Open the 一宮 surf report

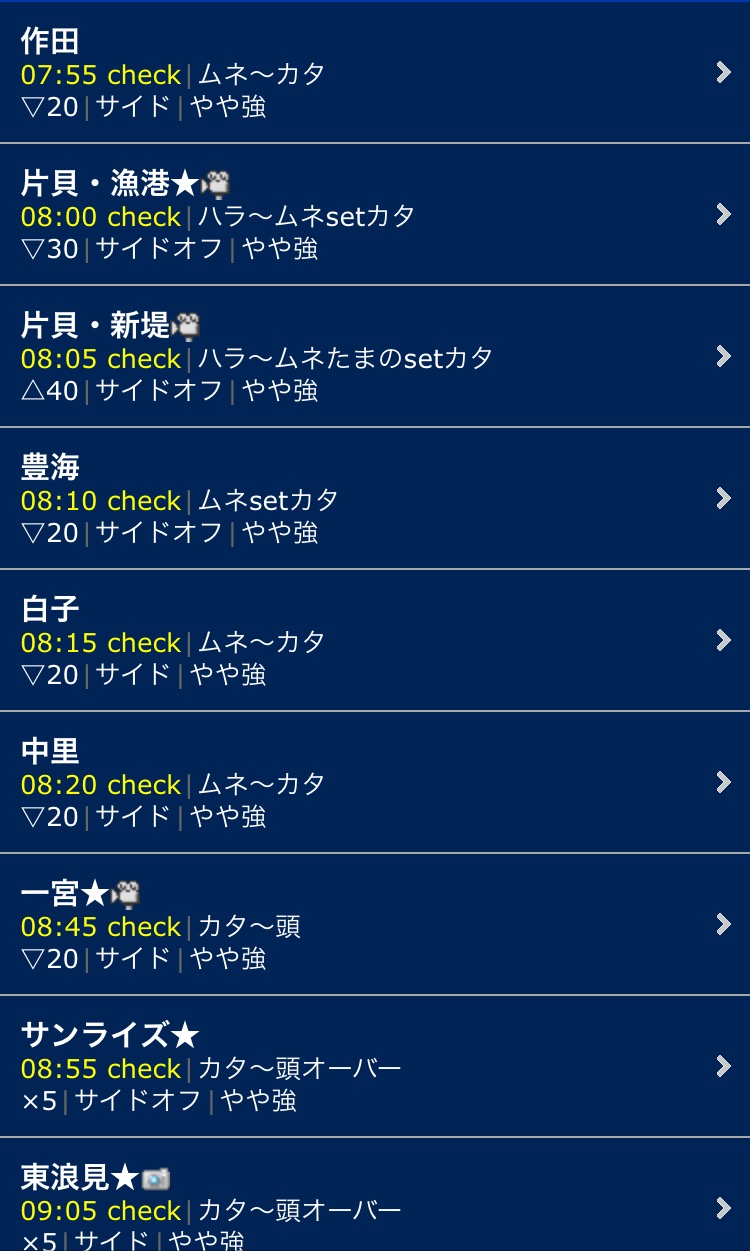375,925
